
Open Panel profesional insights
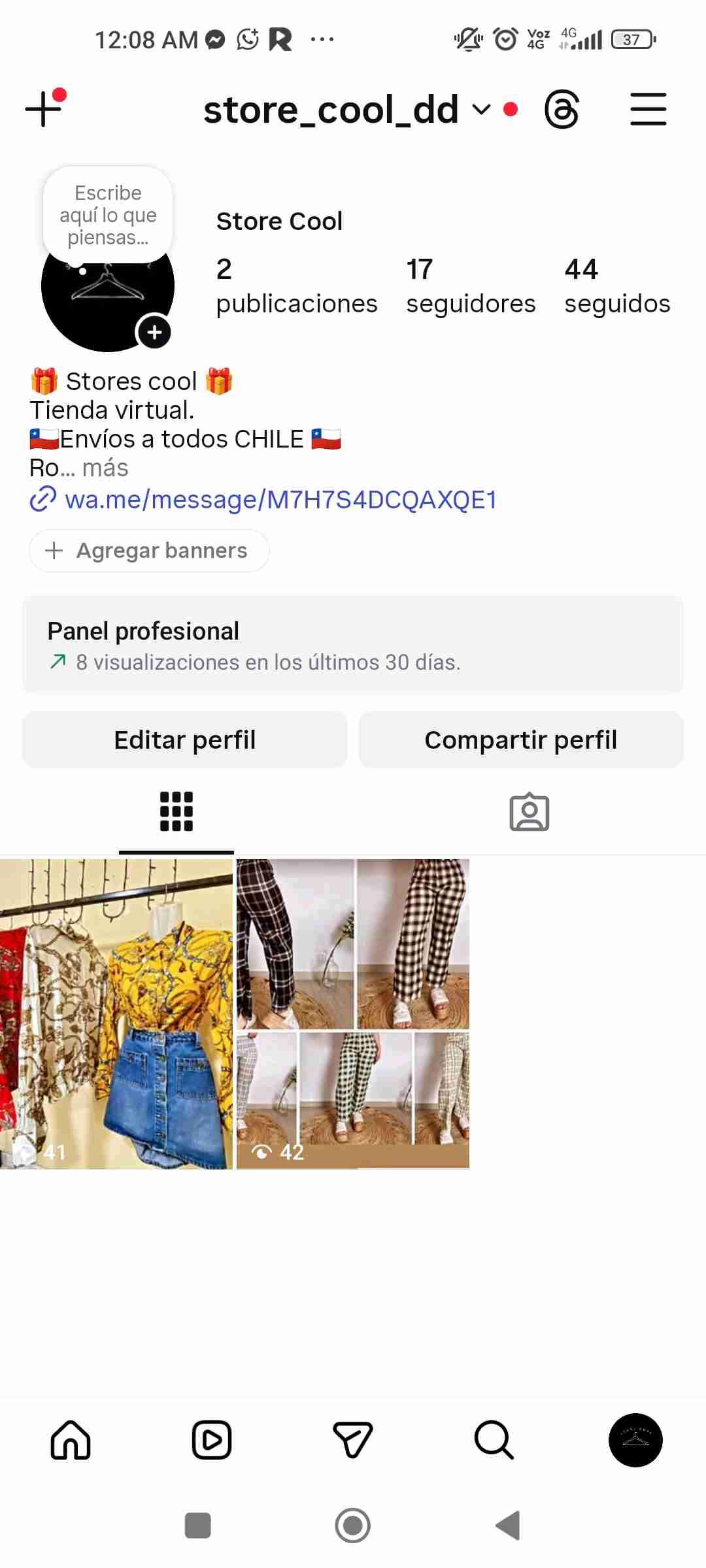pyautogui.click(x=353, y=645)
